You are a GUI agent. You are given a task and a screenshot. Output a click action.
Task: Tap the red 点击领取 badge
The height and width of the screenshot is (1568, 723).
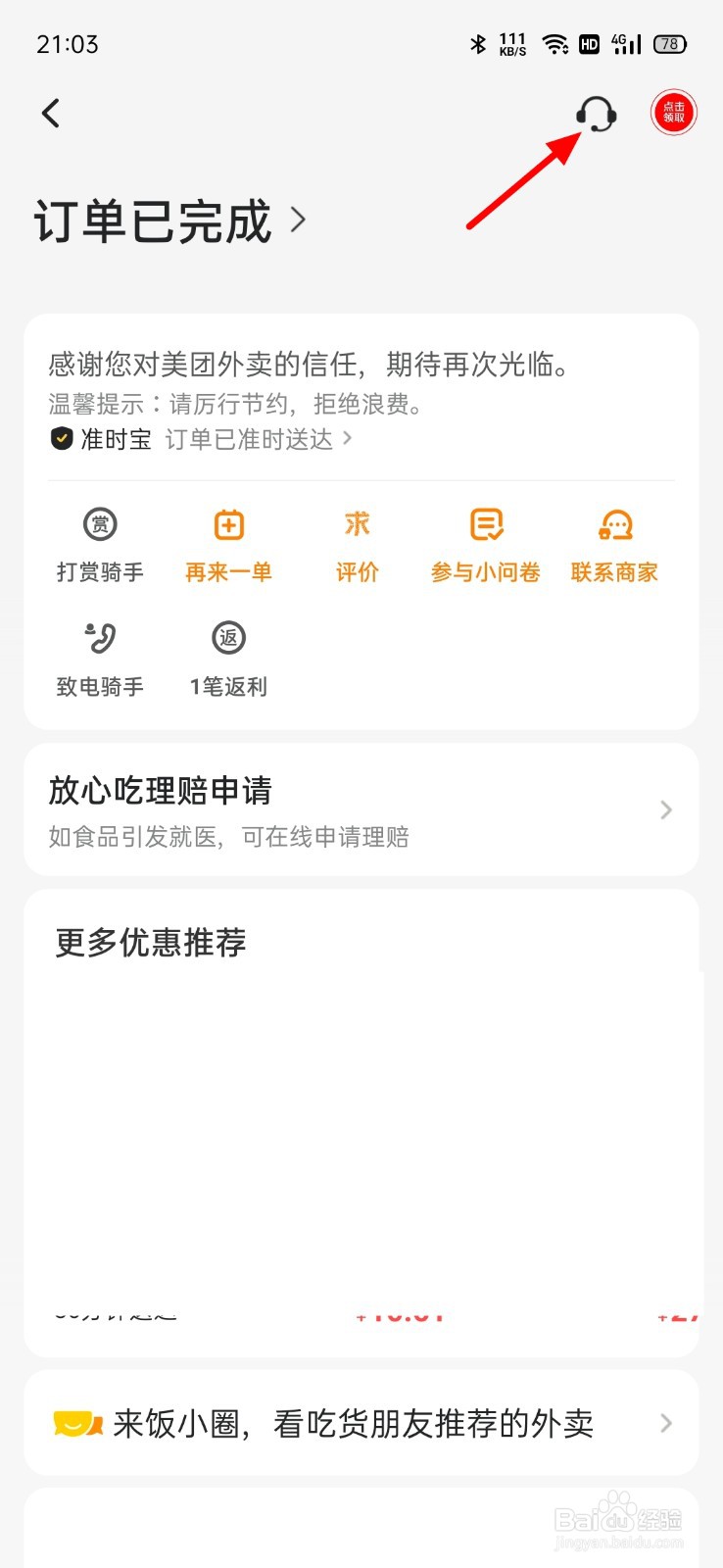point(674,114)
